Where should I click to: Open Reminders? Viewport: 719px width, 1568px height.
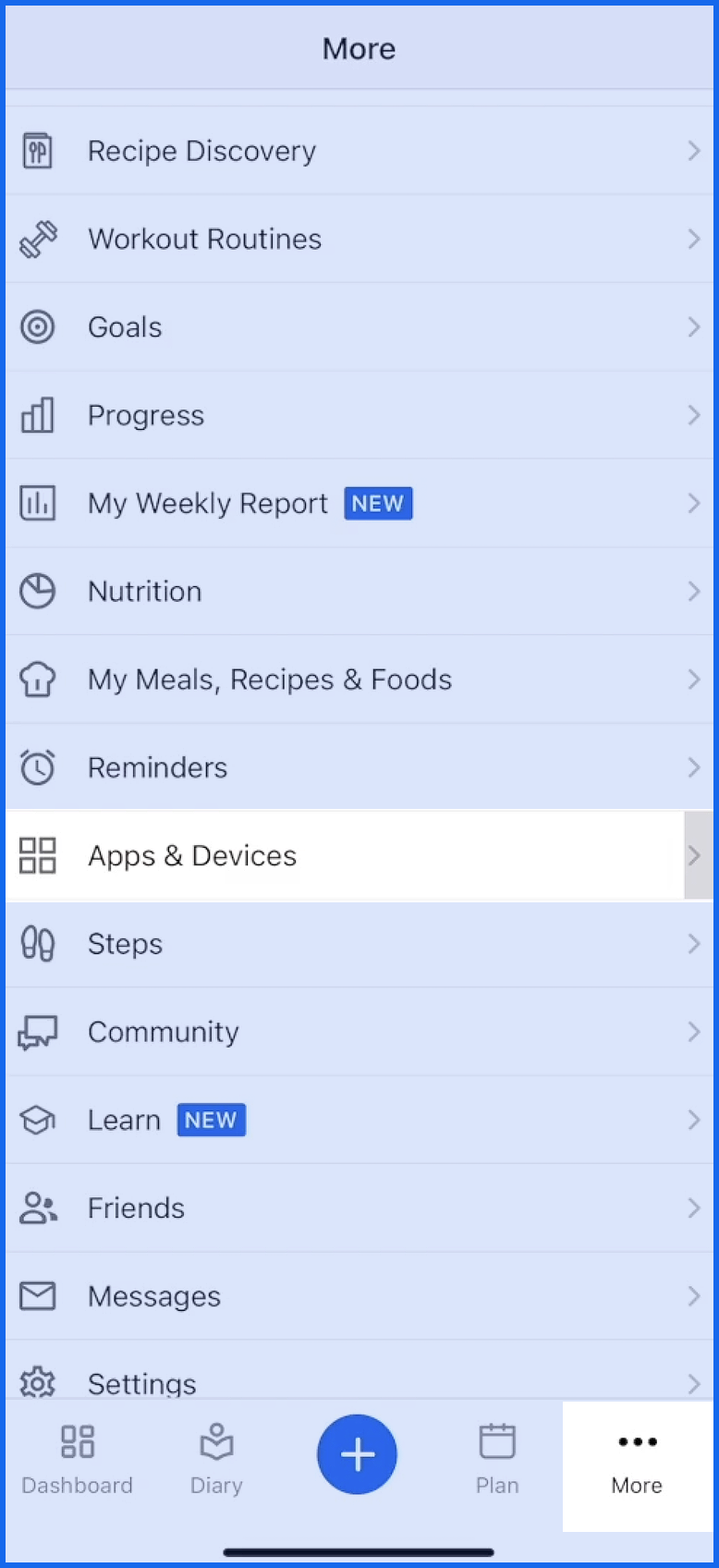[x=157, y=768]
